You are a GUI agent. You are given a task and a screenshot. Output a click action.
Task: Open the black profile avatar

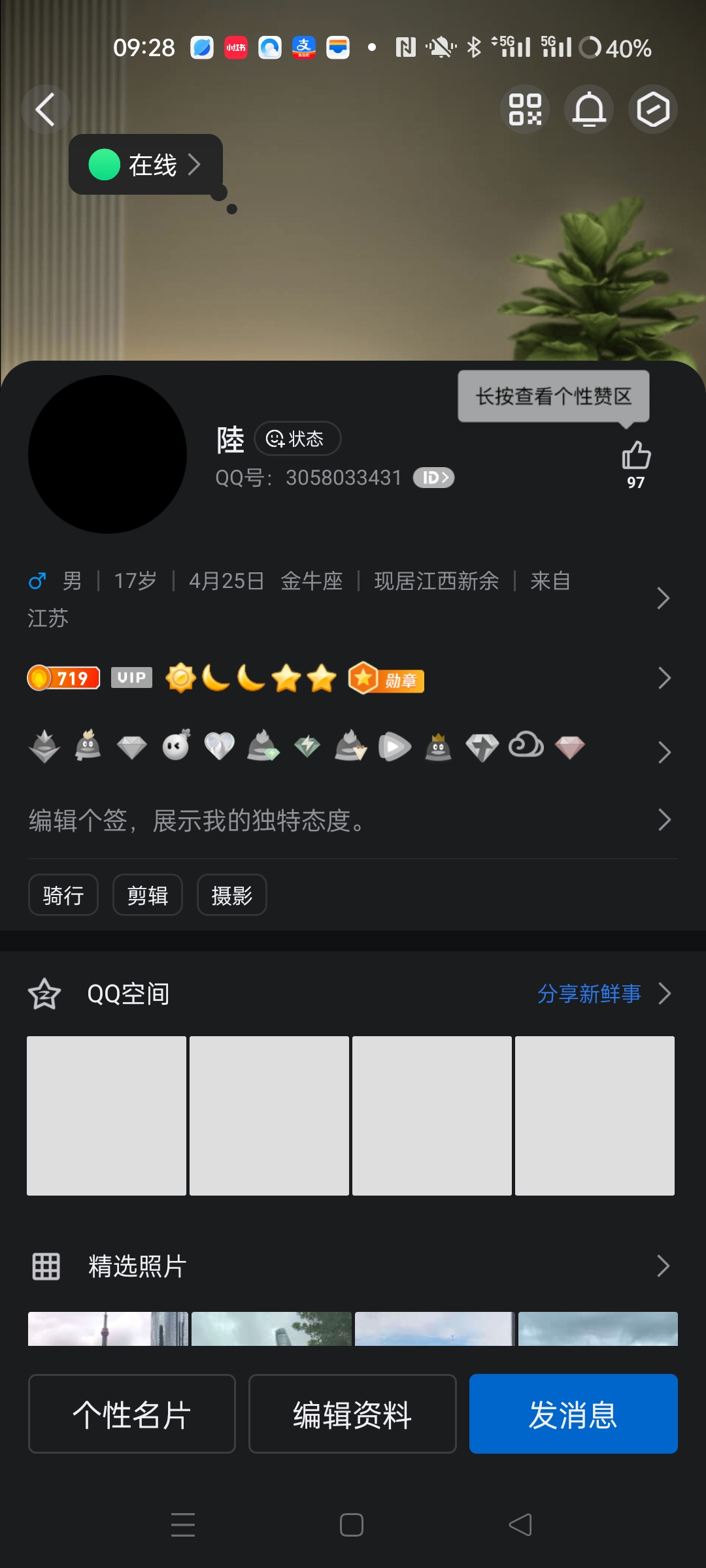click(x=107, y=454)
